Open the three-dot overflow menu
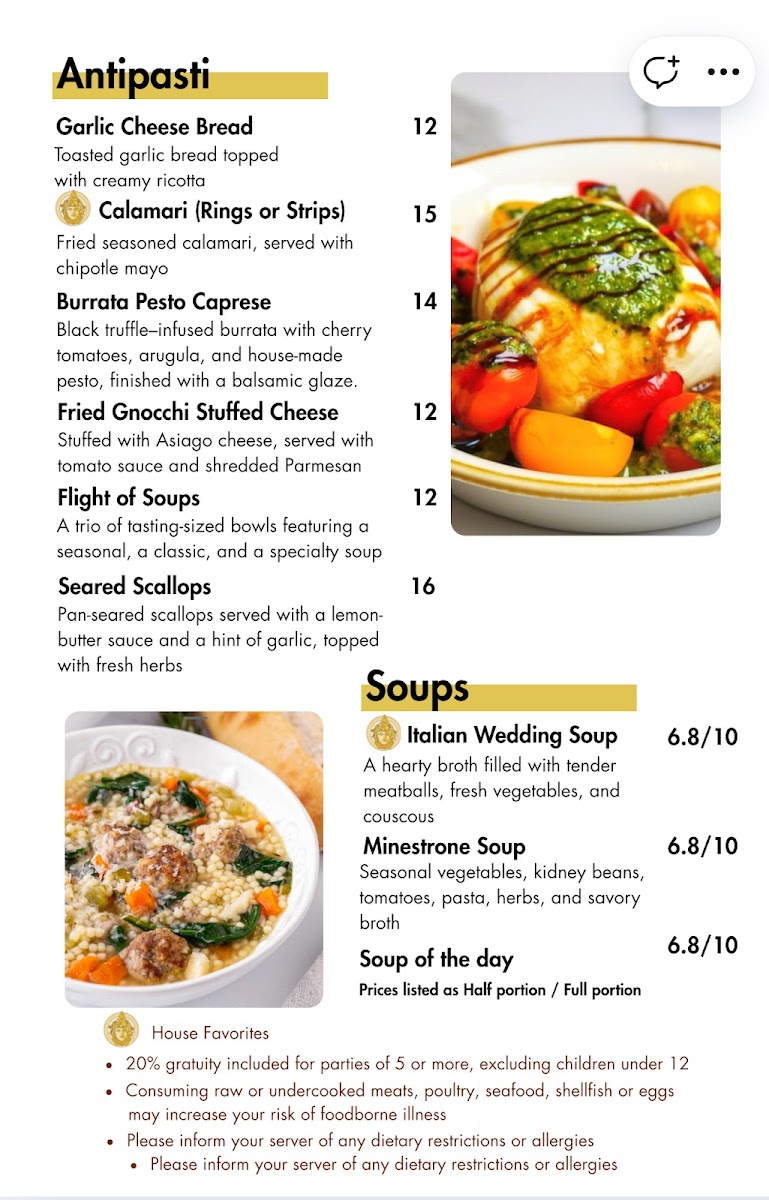 (x=723, y=72)
